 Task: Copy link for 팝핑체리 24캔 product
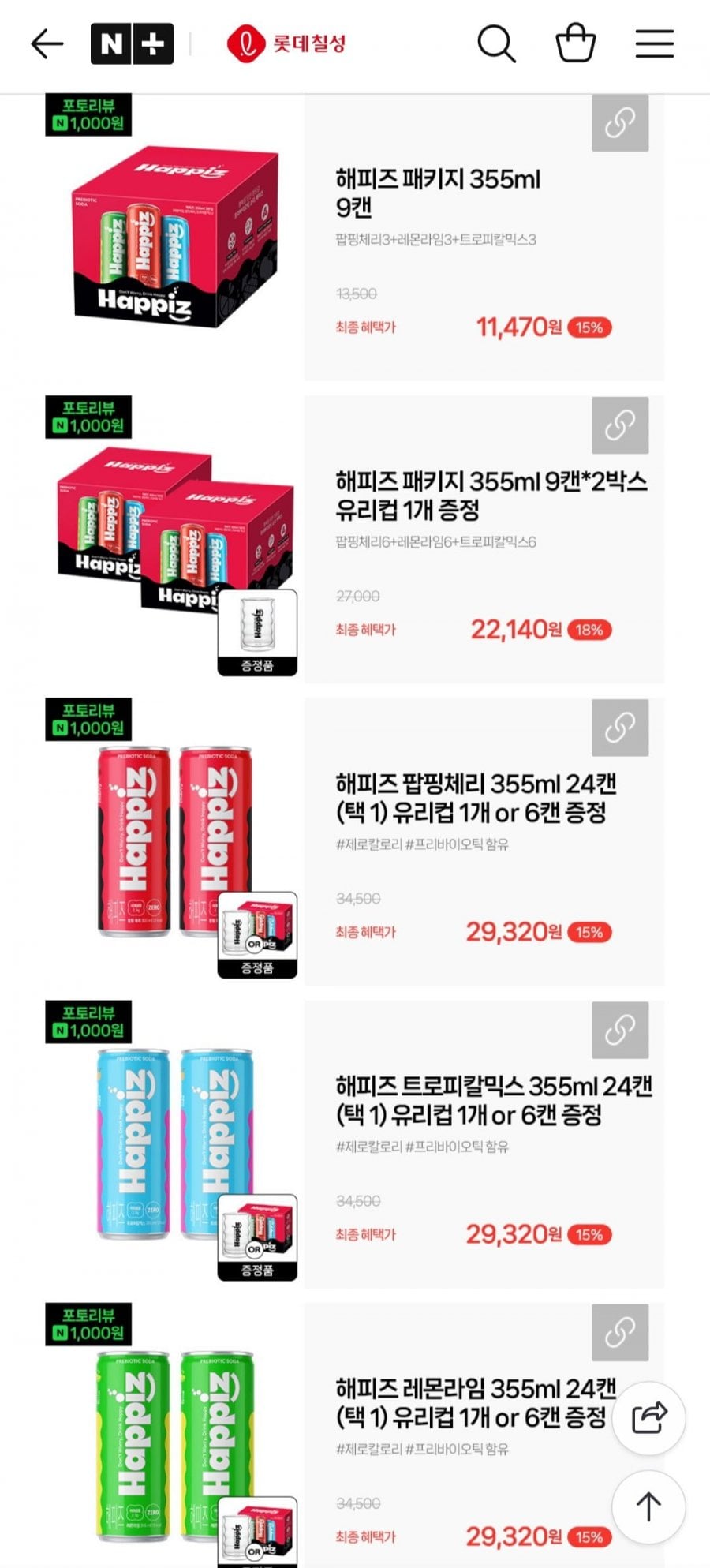tap(620, 728)
